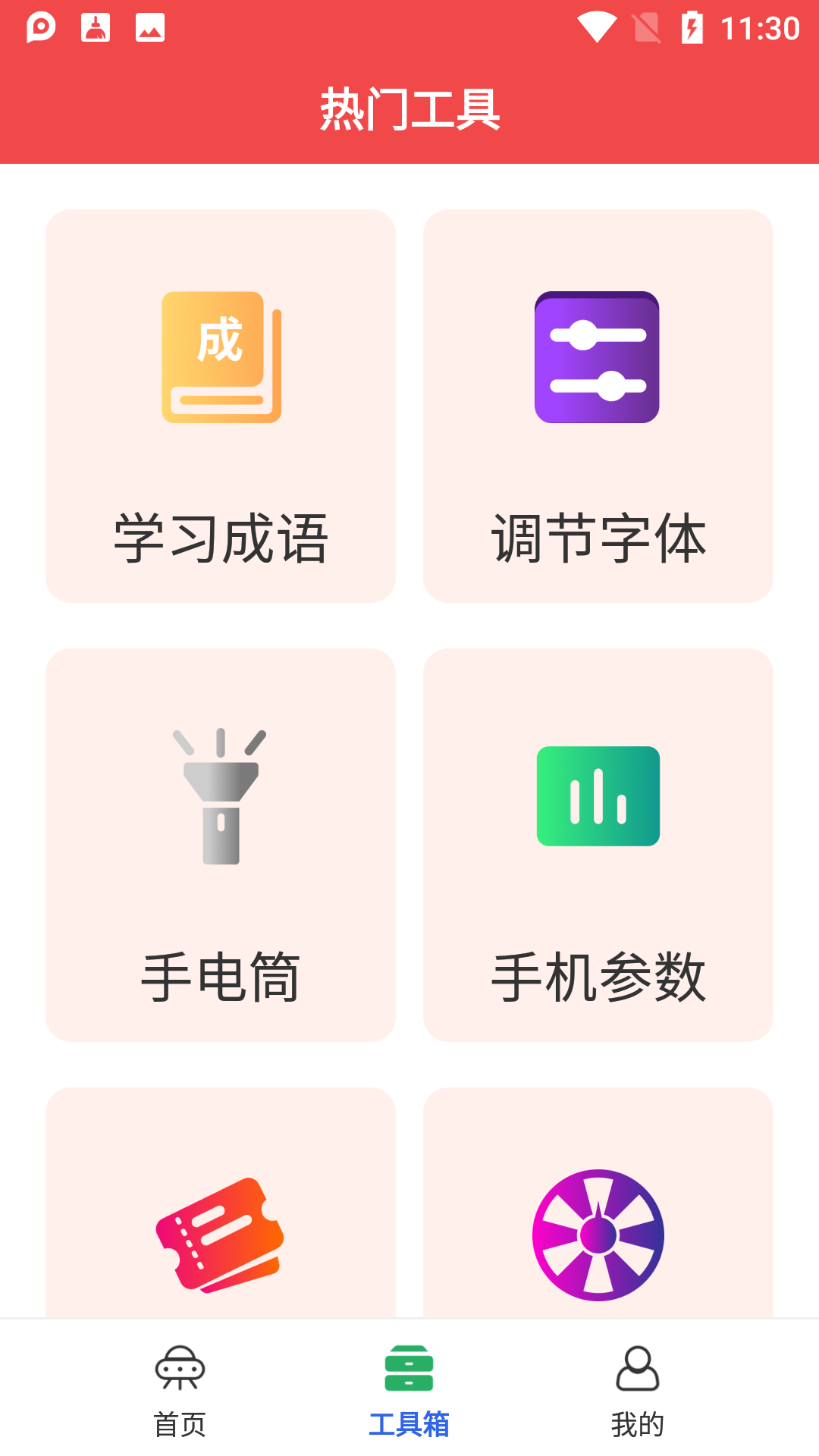This screenshot has height=1456, width=819.
Task: Select the 工具箱 toolbox tab
Action: click(x=409, y=1391)
